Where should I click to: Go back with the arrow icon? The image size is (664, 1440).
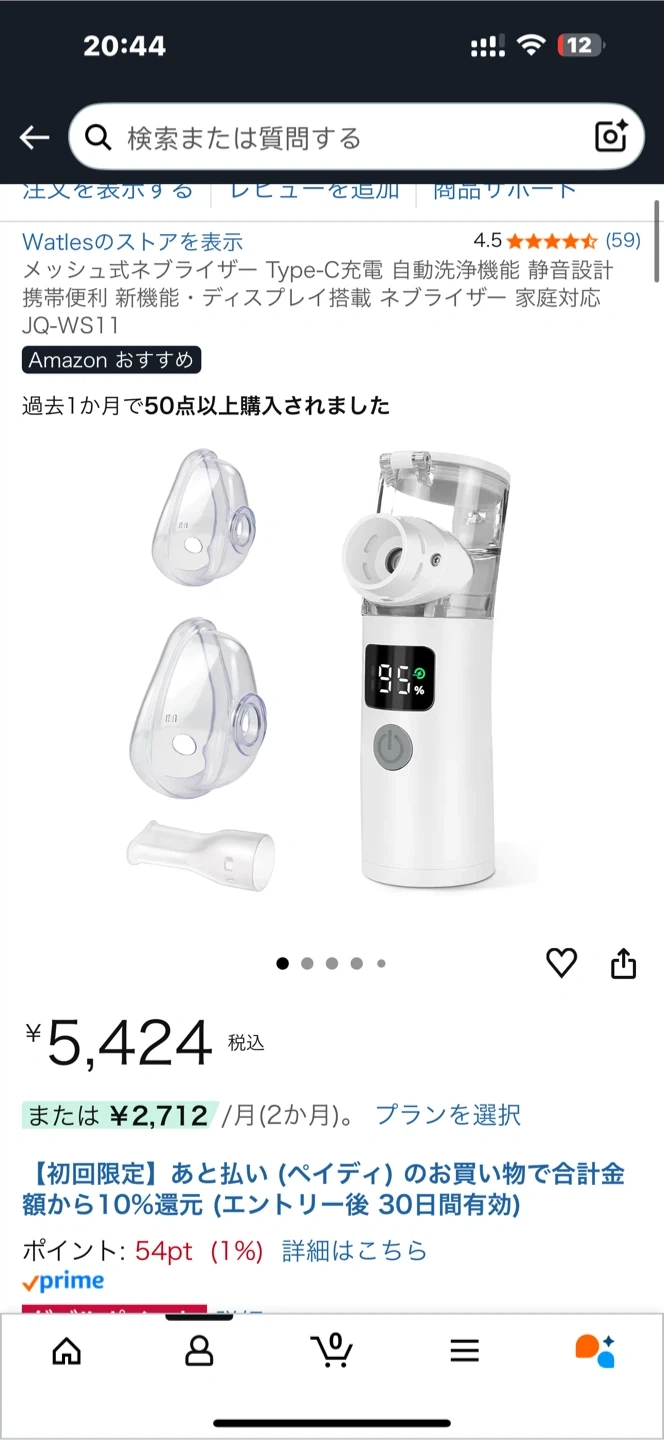[x=34, y=138]
